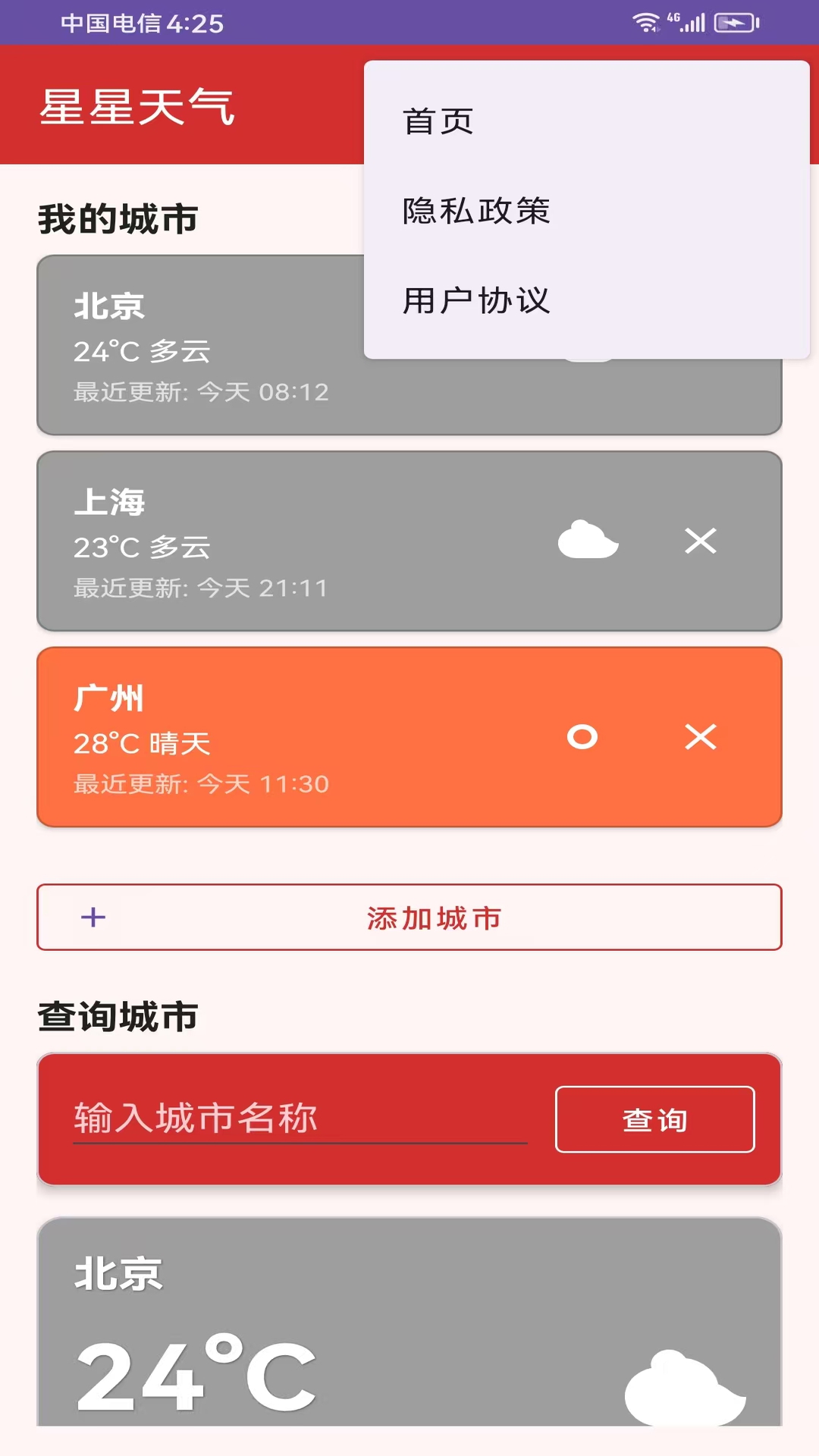Click the plus icon inside 添加城市 button

93,917
